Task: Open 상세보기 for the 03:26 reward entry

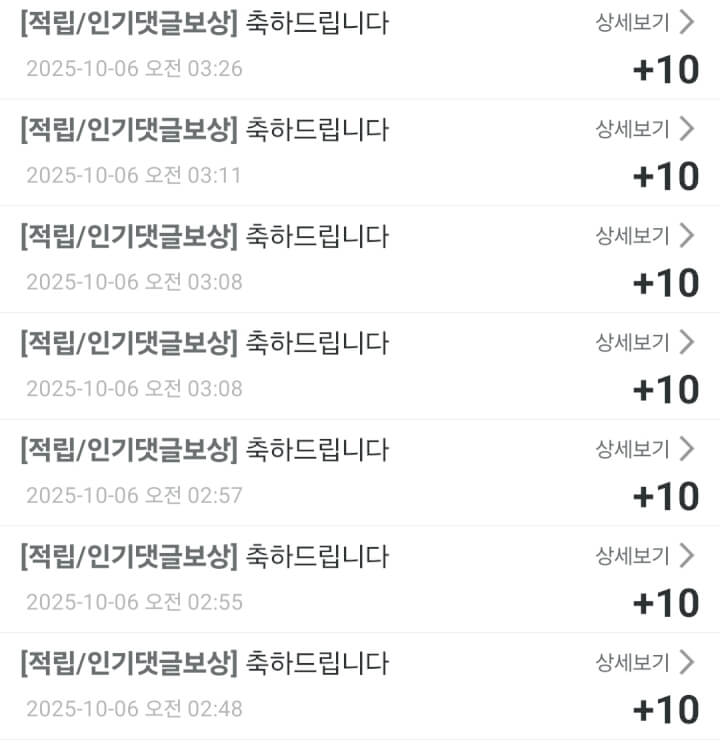Action: (x=644, y=22)
